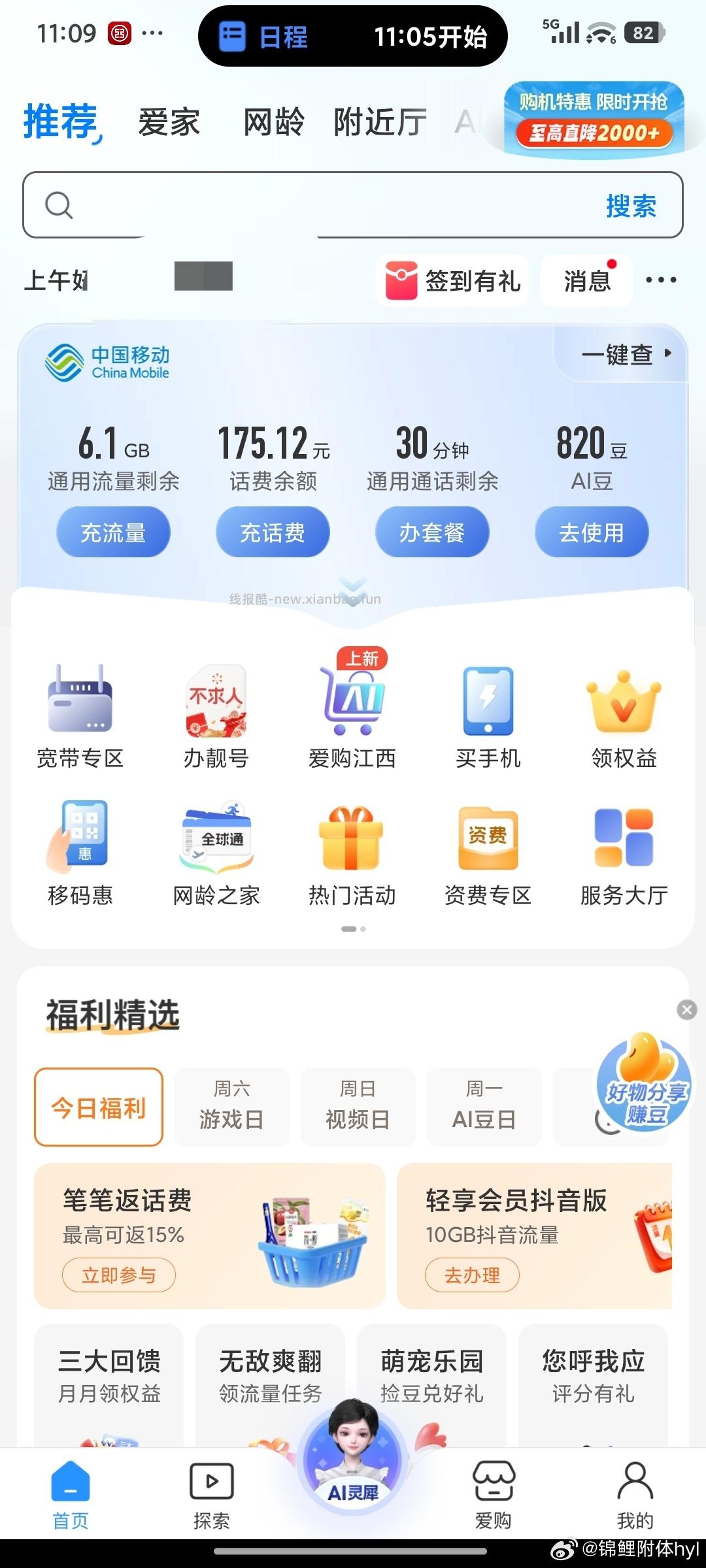This screenshot has width=706, height=1568.
Task: Open the 热门活动 gift box icon
Action: [352, 849]
